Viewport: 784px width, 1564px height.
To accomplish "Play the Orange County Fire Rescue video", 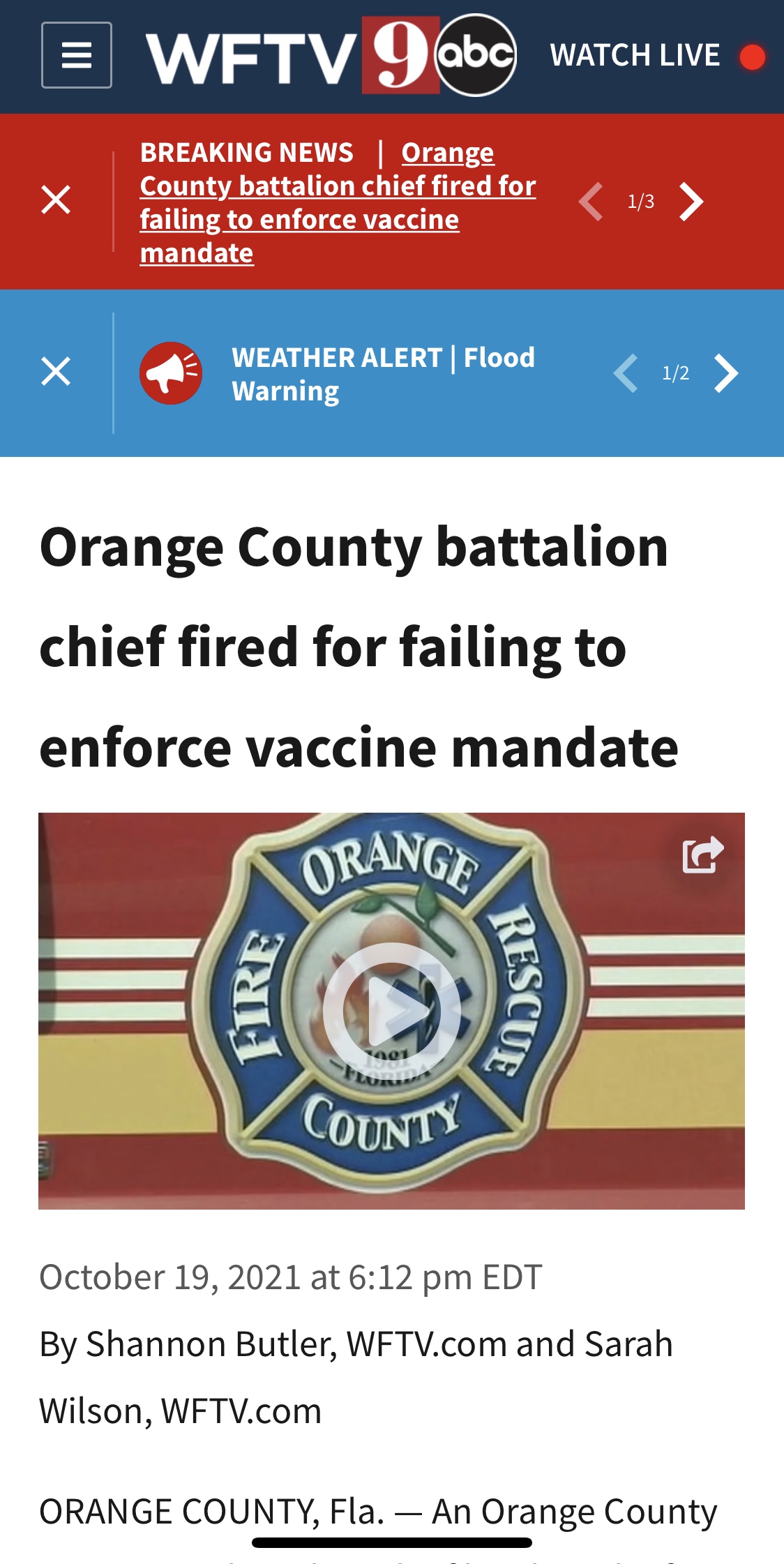I will pos(391,1011).
